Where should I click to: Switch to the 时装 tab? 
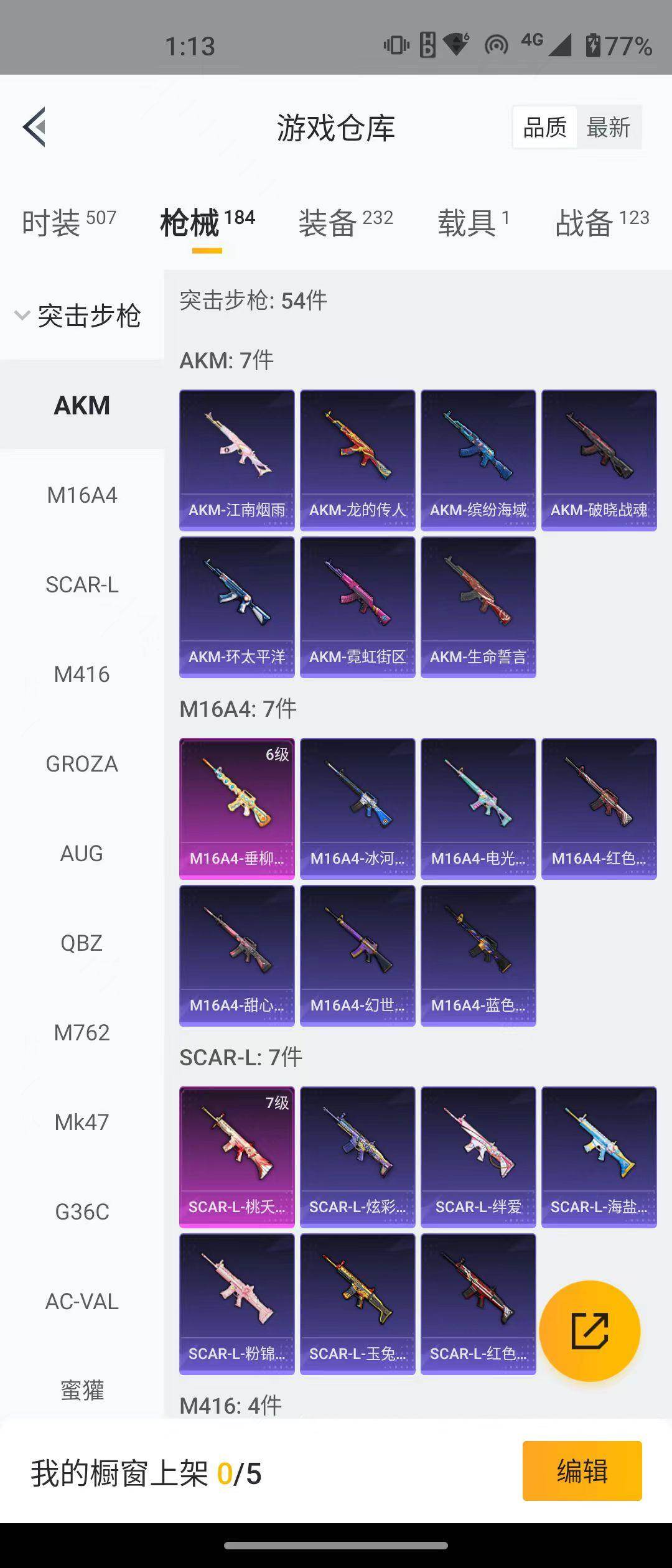68,223
